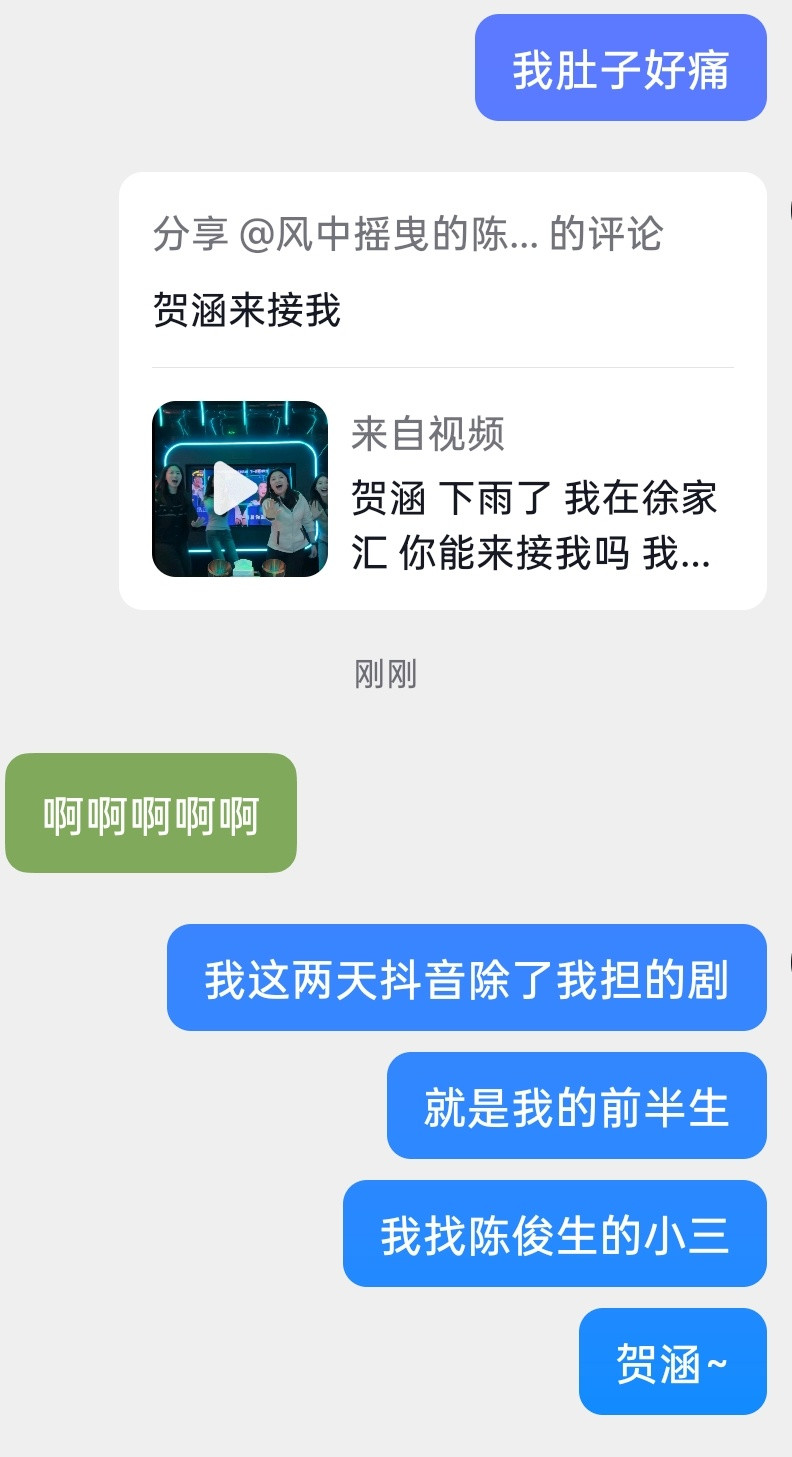Click the message 我找陈俊生的小三
792x1457 pixels.
[557, 1233]
